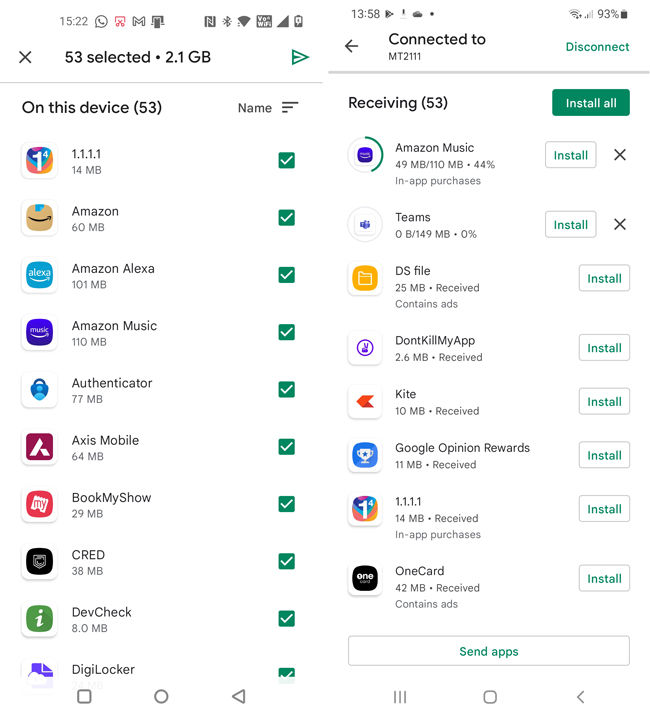The width and height of the screenshot is (650, 716).
Task: Deselect the Authenticator app
Action: (x=287, y=389)
